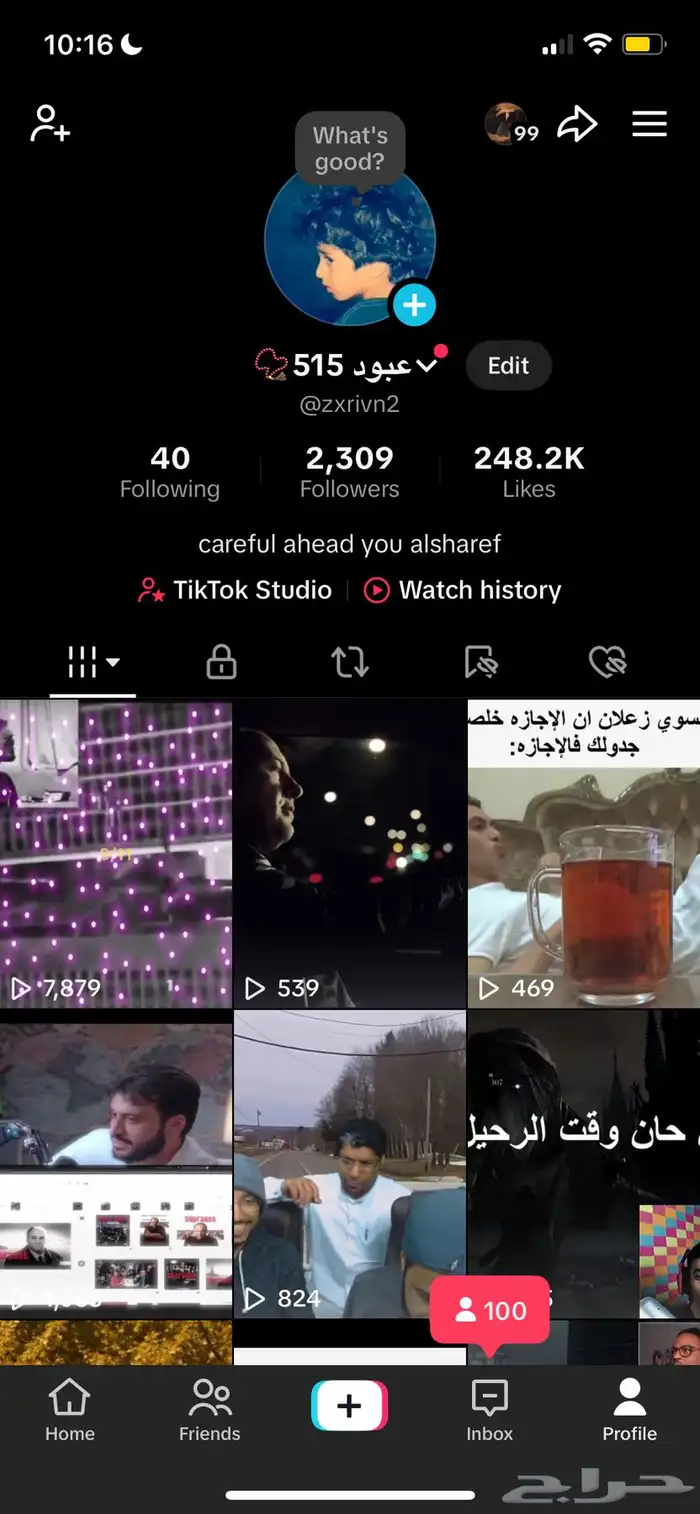Tap the Edit profile button
Screen dimensions: 700x1514
click(508, 366)
